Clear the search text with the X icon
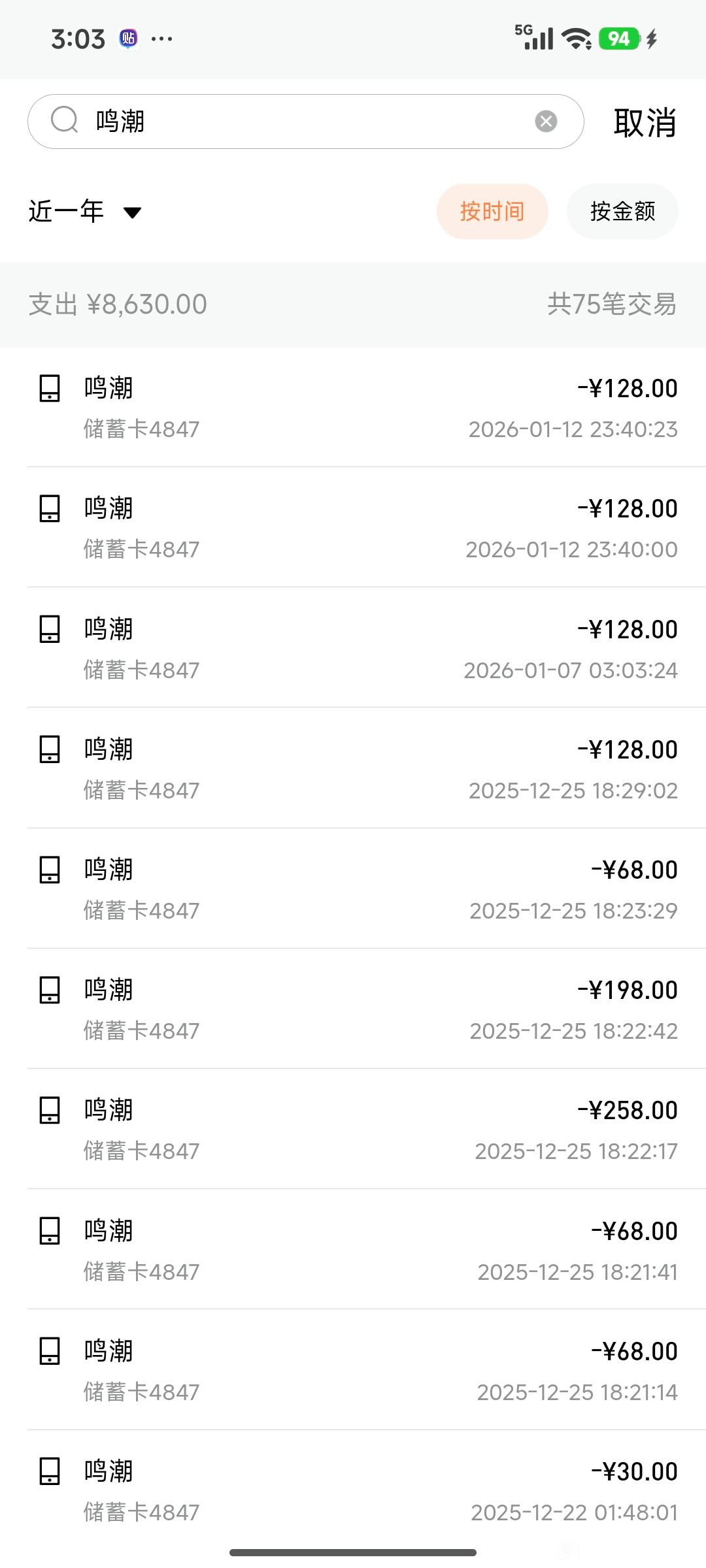This screenshot has height=1568, width=706. [x=546, y=122]
